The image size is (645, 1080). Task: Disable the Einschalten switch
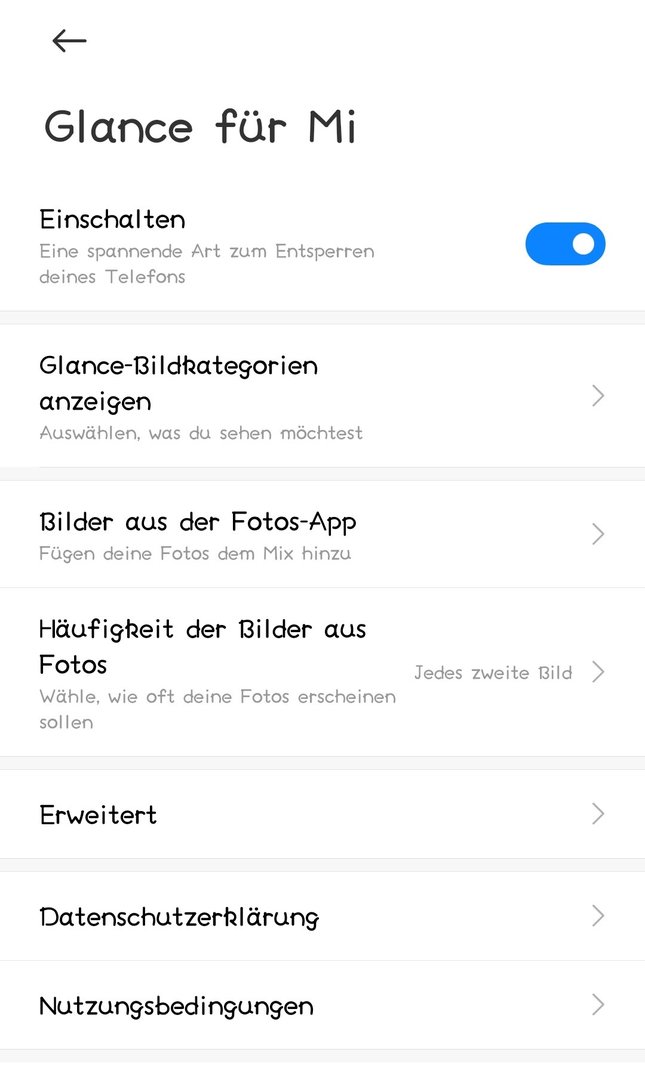tap(565, 244)
